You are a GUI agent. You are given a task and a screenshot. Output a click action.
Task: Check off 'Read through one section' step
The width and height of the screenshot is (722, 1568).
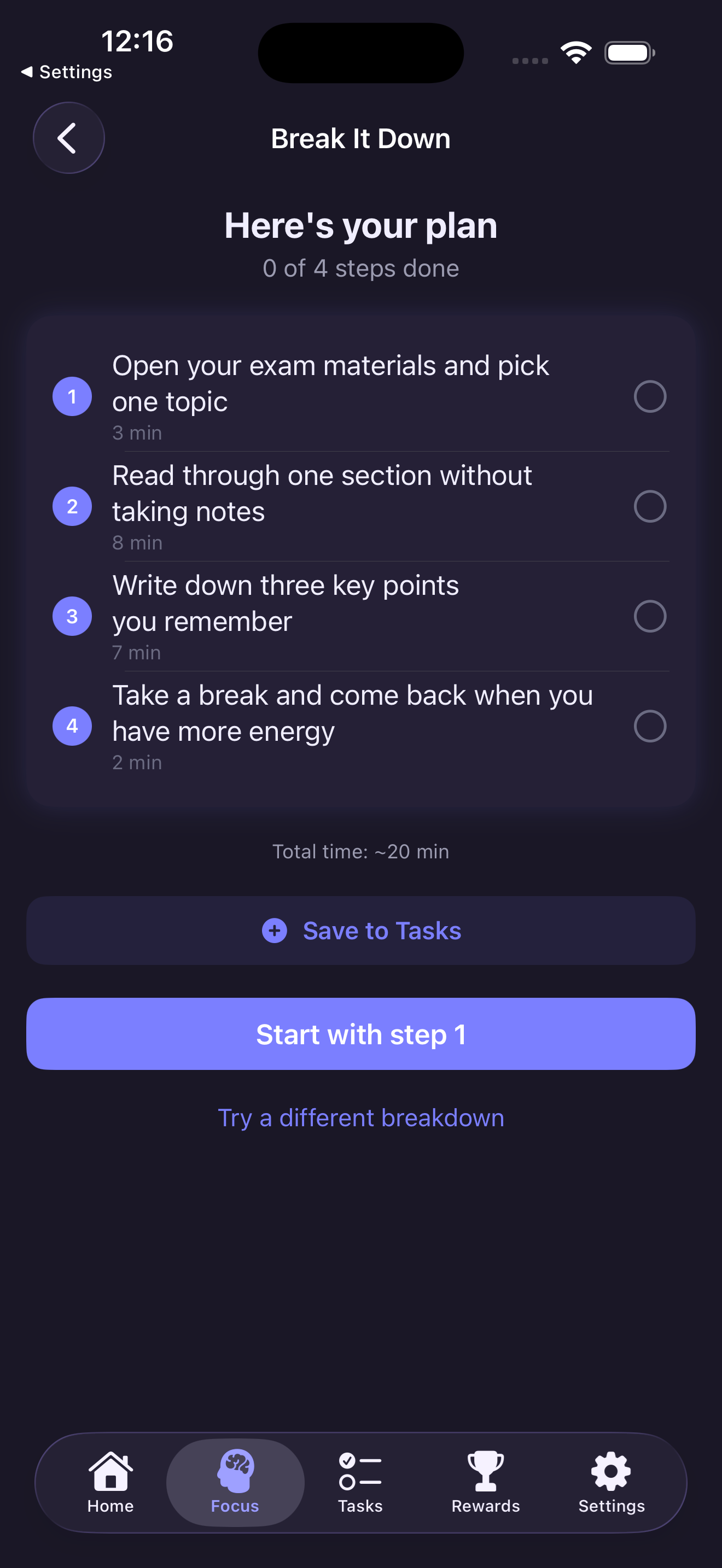coord(650,506)
